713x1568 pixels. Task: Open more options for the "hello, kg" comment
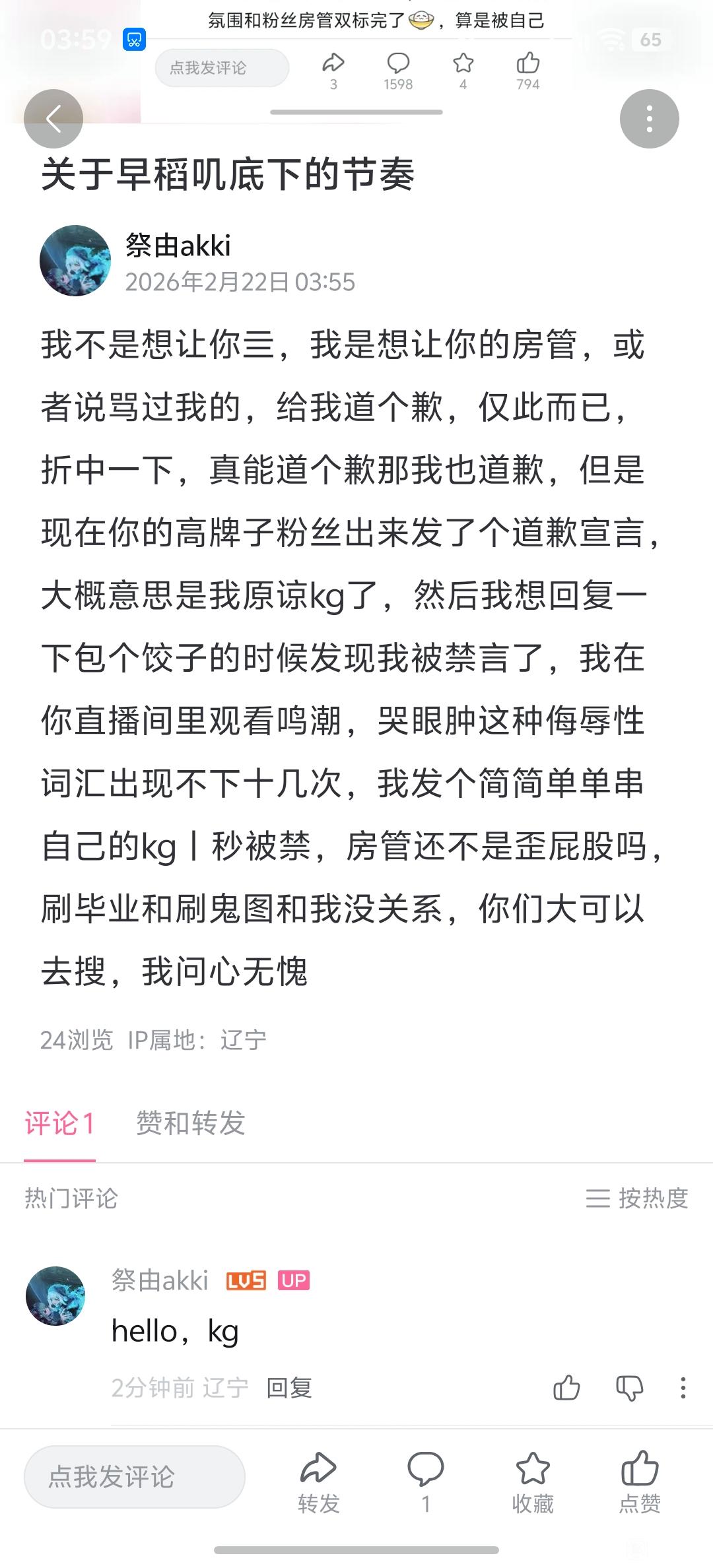coord(683,1388)
